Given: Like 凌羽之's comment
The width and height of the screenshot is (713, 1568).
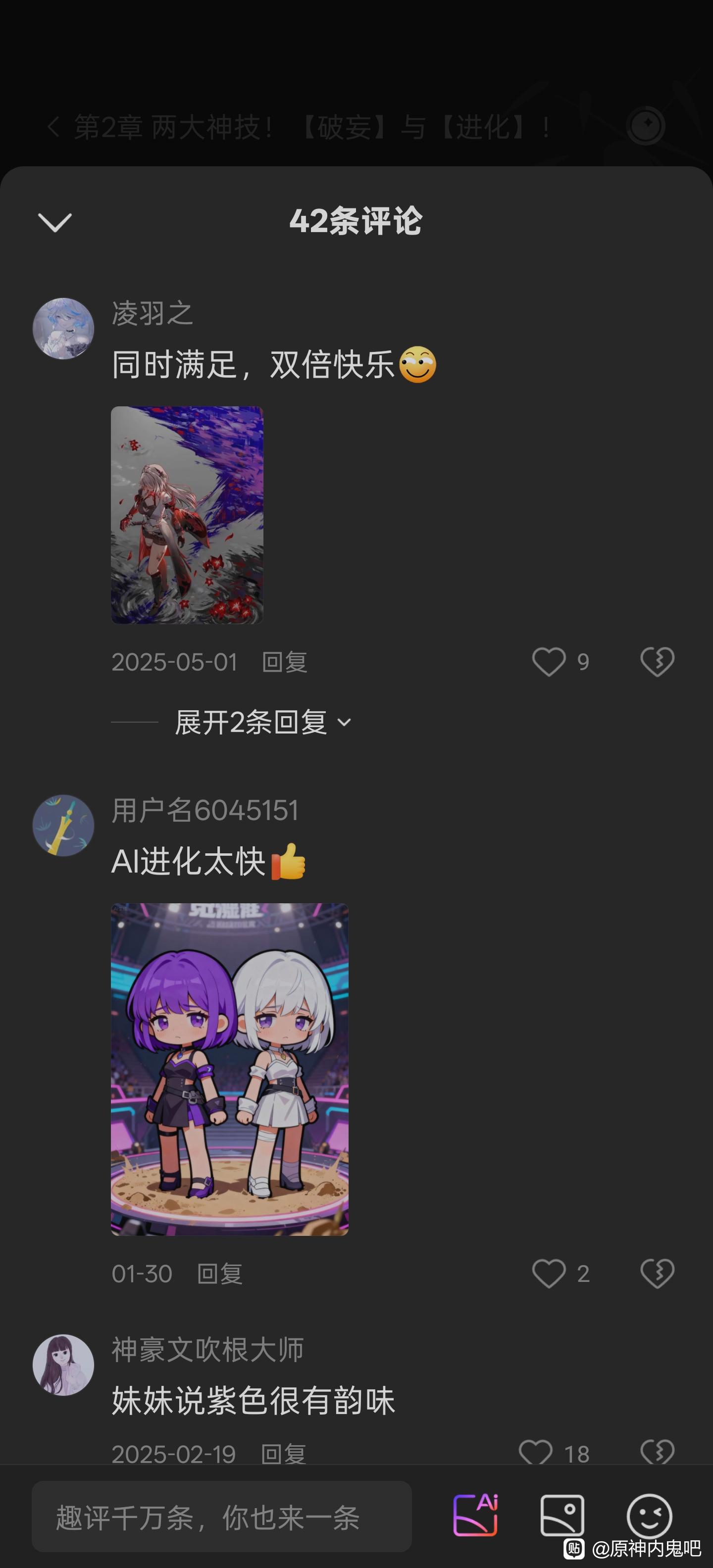Looking at the screenshot, I should (549, 662).
